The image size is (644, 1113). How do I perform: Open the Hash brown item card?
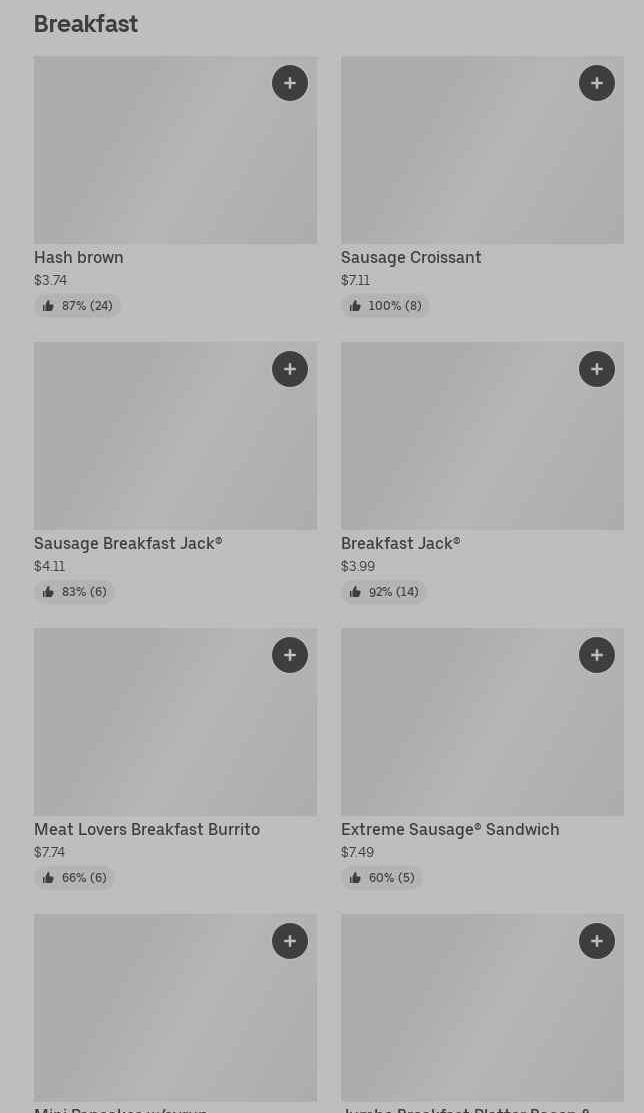pyautogui.click(x=175, y=187)
